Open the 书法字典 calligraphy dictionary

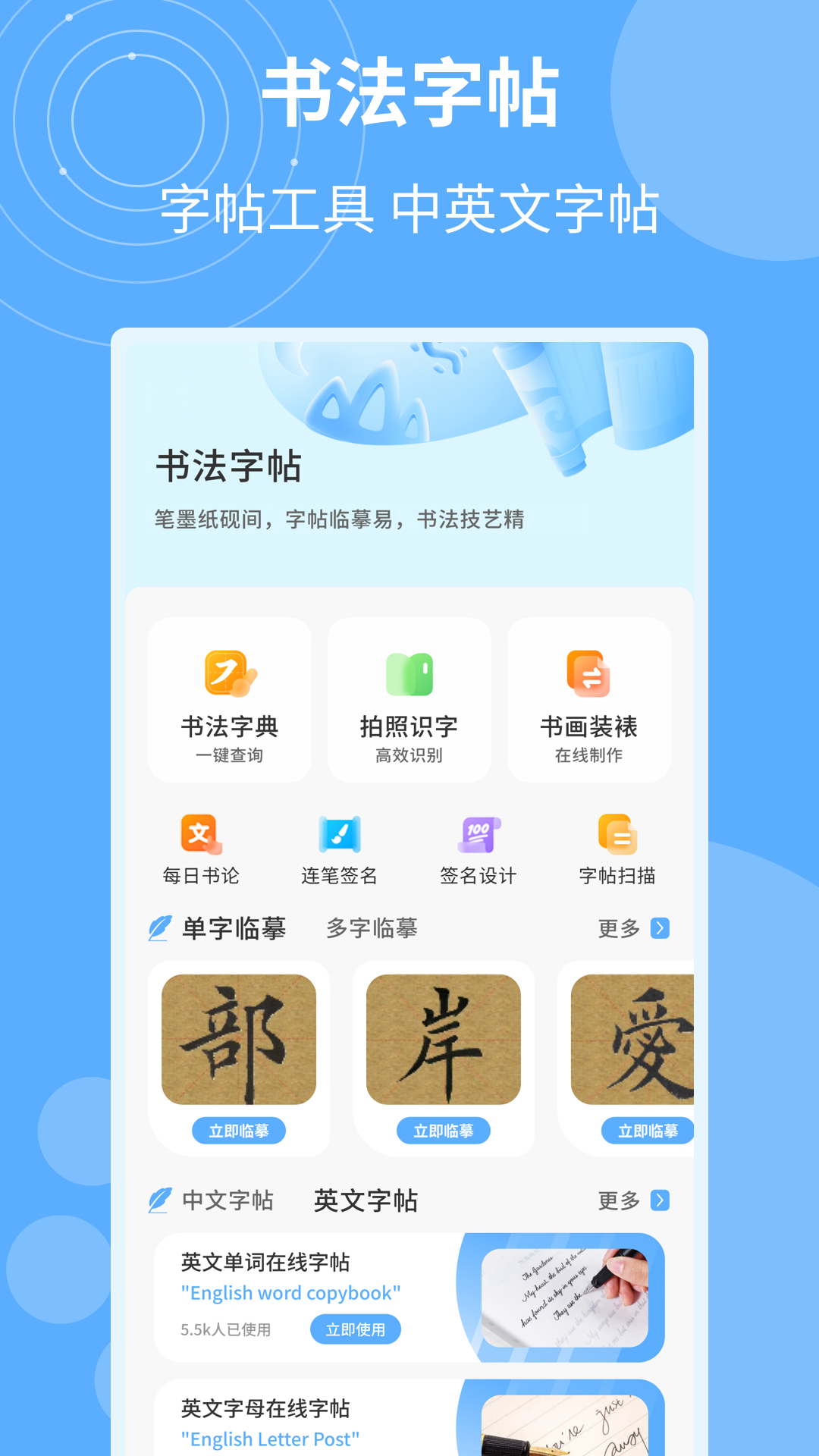point(229,699)
